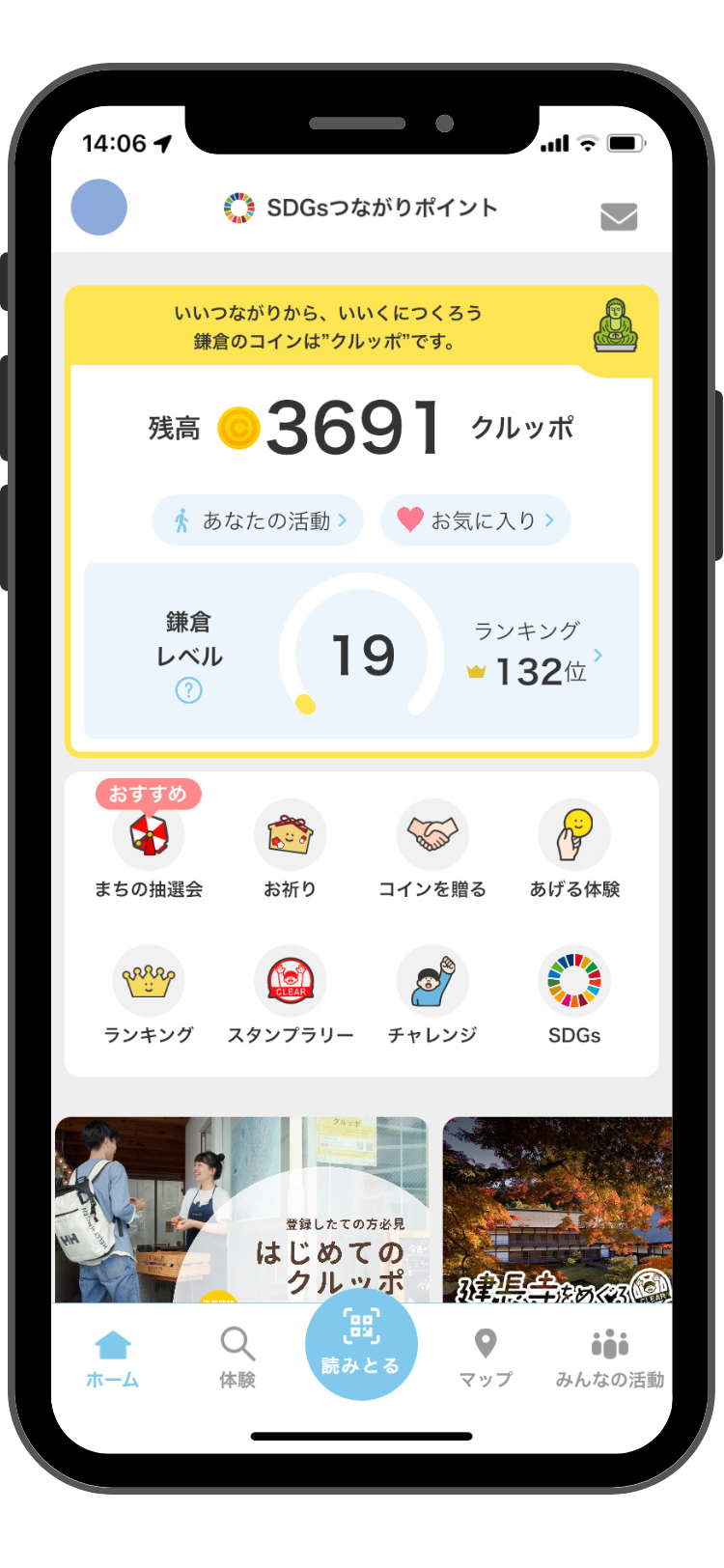Viewport: 724px width, 1568px height.
Task: Open the ランキング 132位 details
Action: tap(536, 656)
